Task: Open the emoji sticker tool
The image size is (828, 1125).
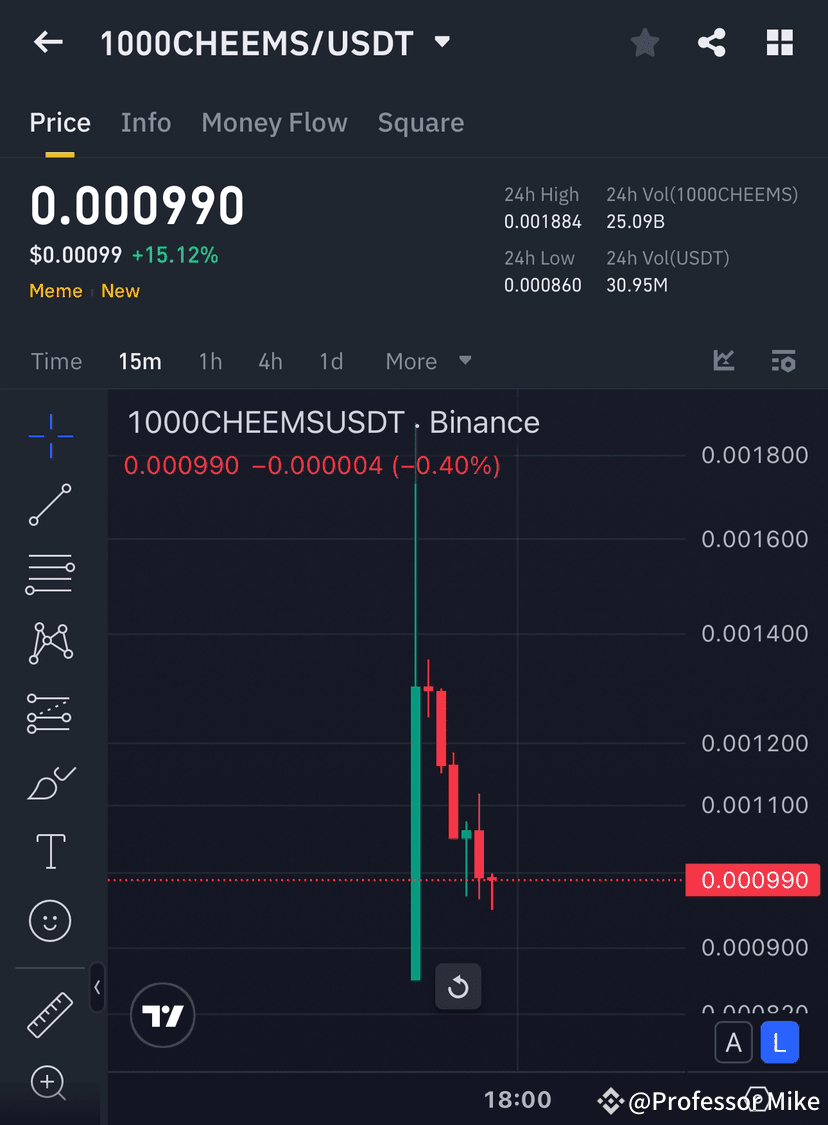Action: [x=50, y=921]
